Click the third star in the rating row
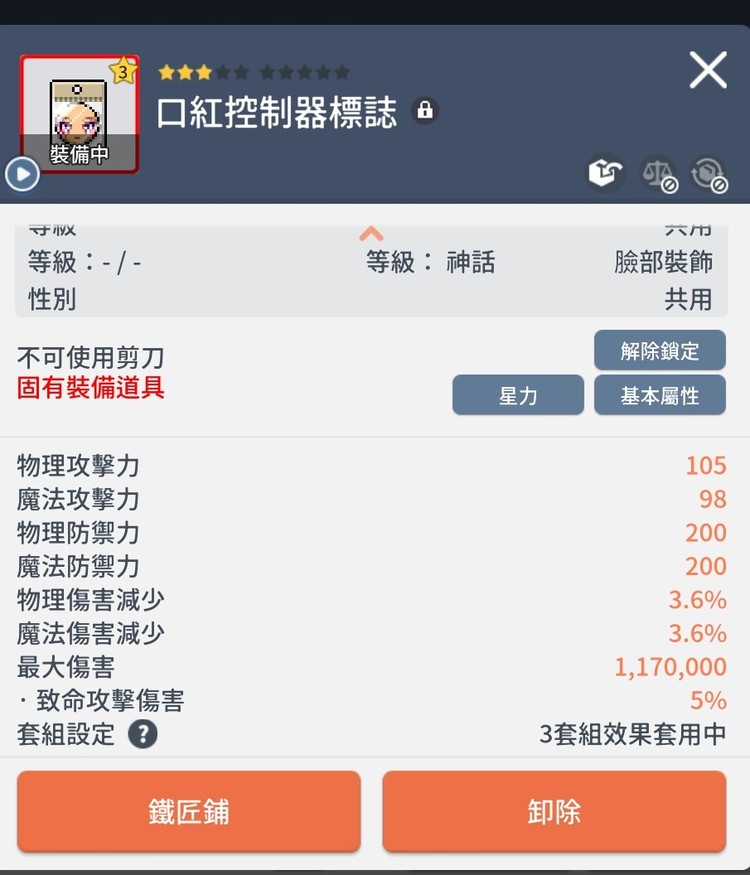Screen dimensions: 750x875 204,71
